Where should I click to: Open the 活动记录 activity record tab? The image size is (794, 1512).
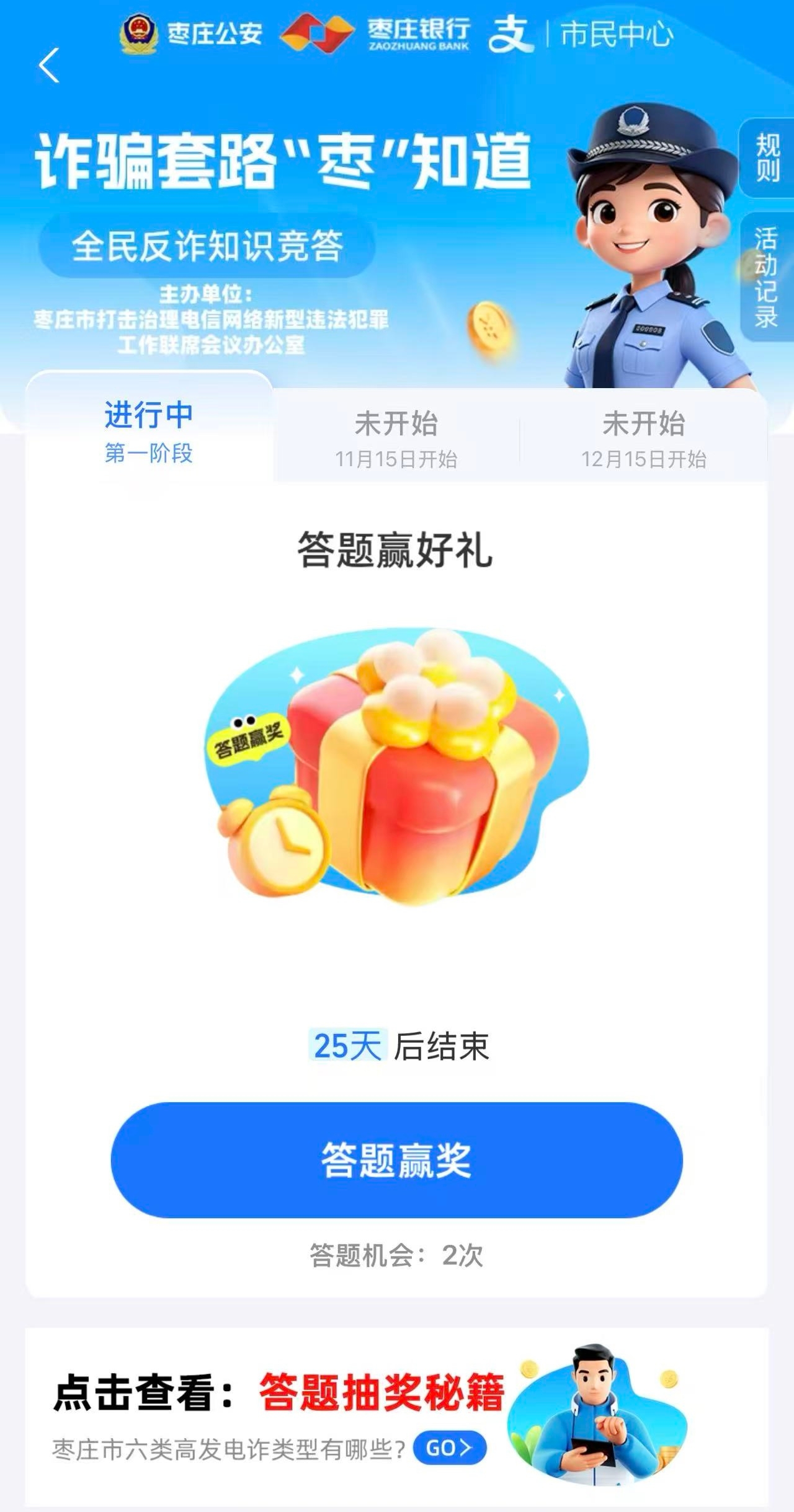767,277
